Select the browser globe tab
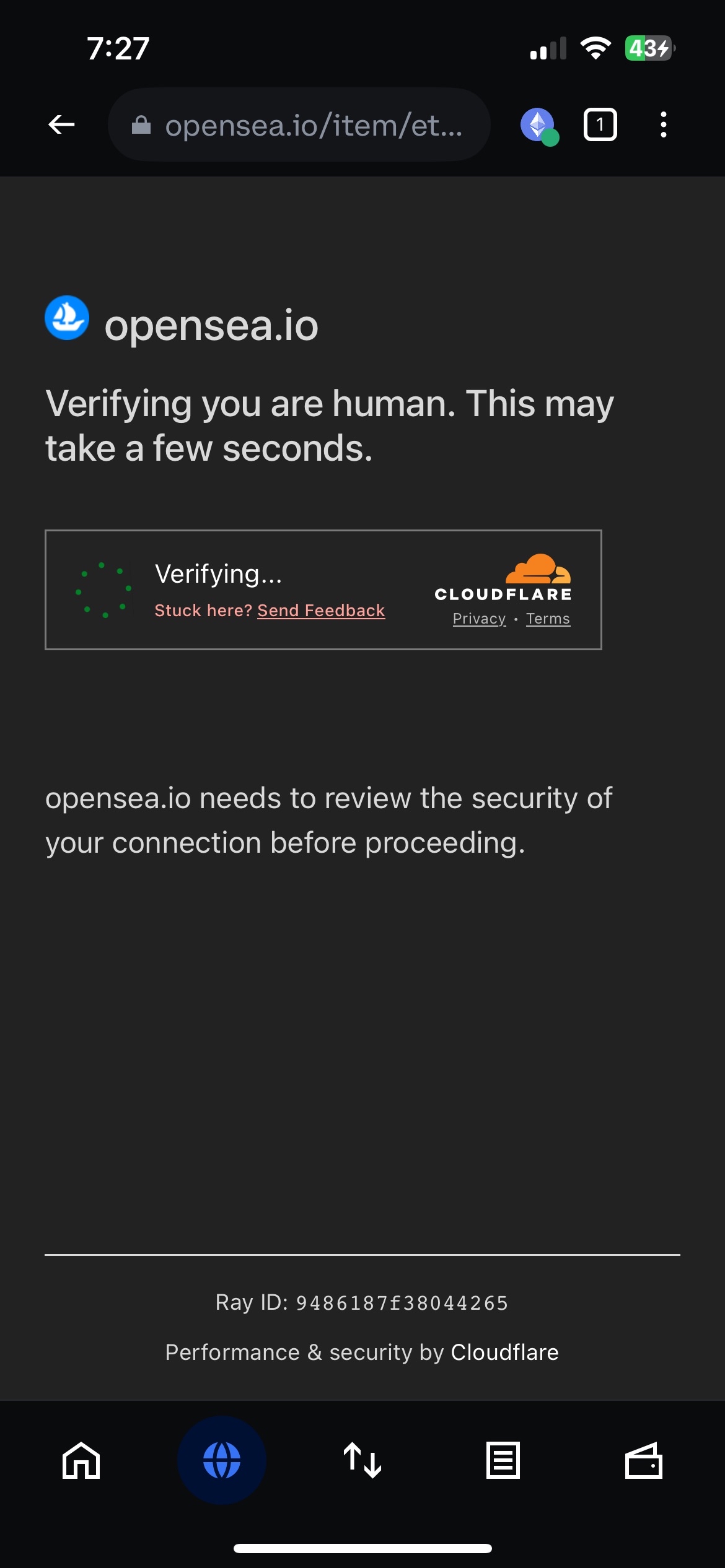The width and height of the screenshot is (725, 1568). point(222,1460)
